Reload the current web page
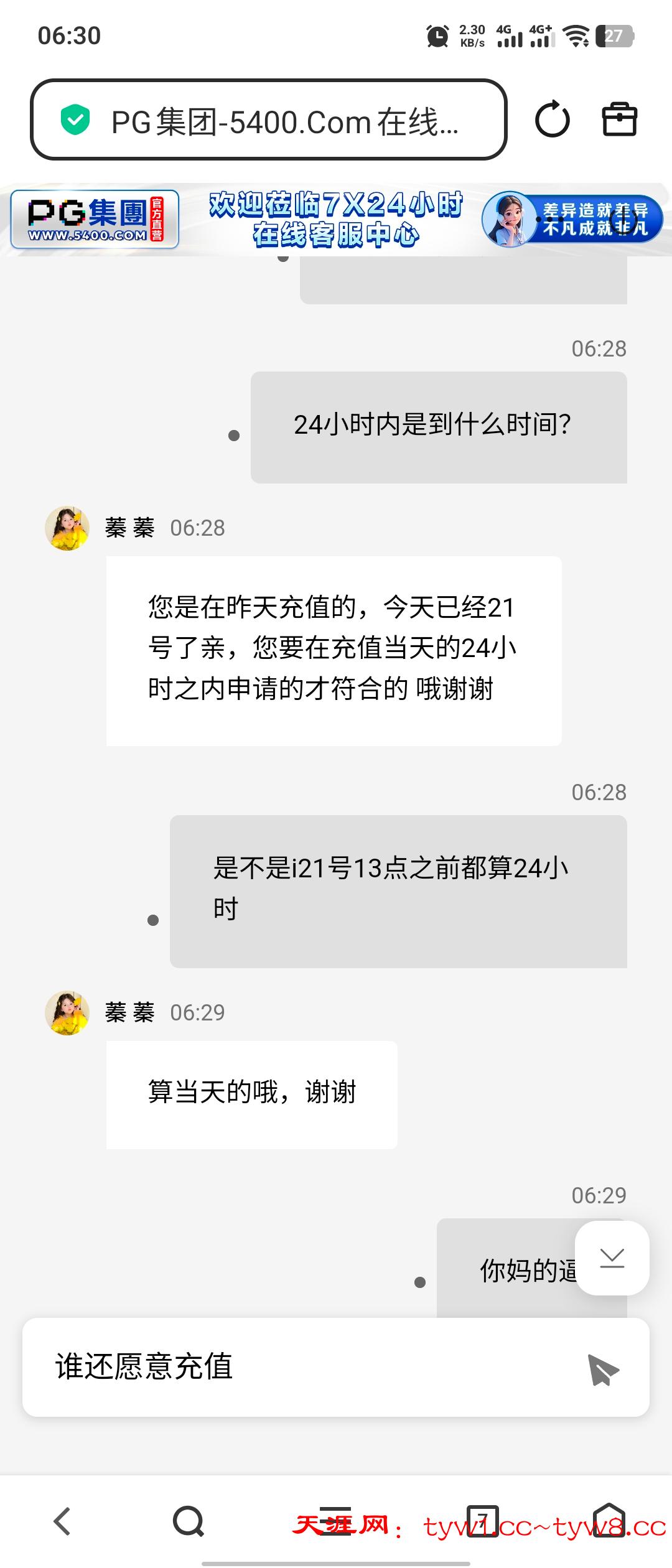 point(552,119)
